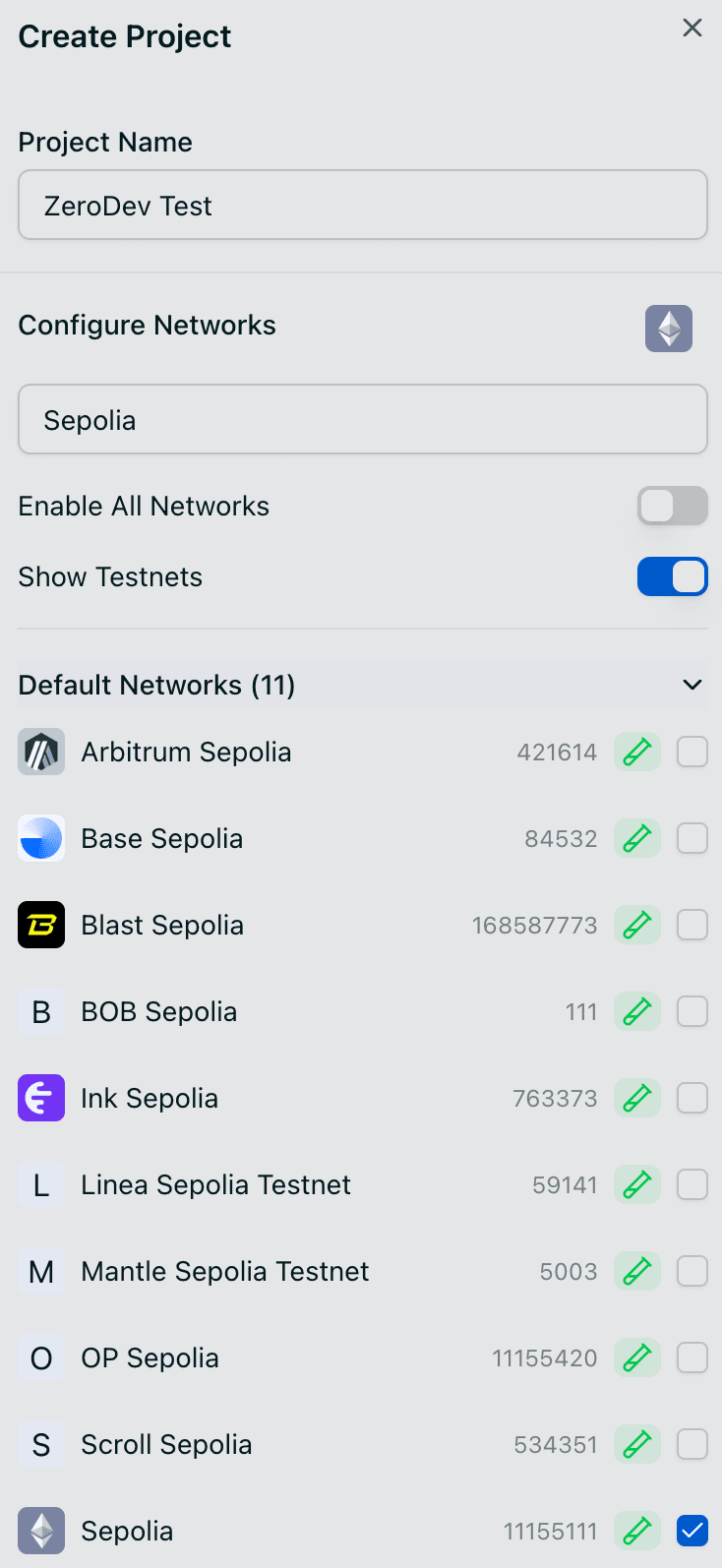Tap the Ethereum icon beside Configure Networks
This screenshot has height=1568, width=722.
coord(669,329)
